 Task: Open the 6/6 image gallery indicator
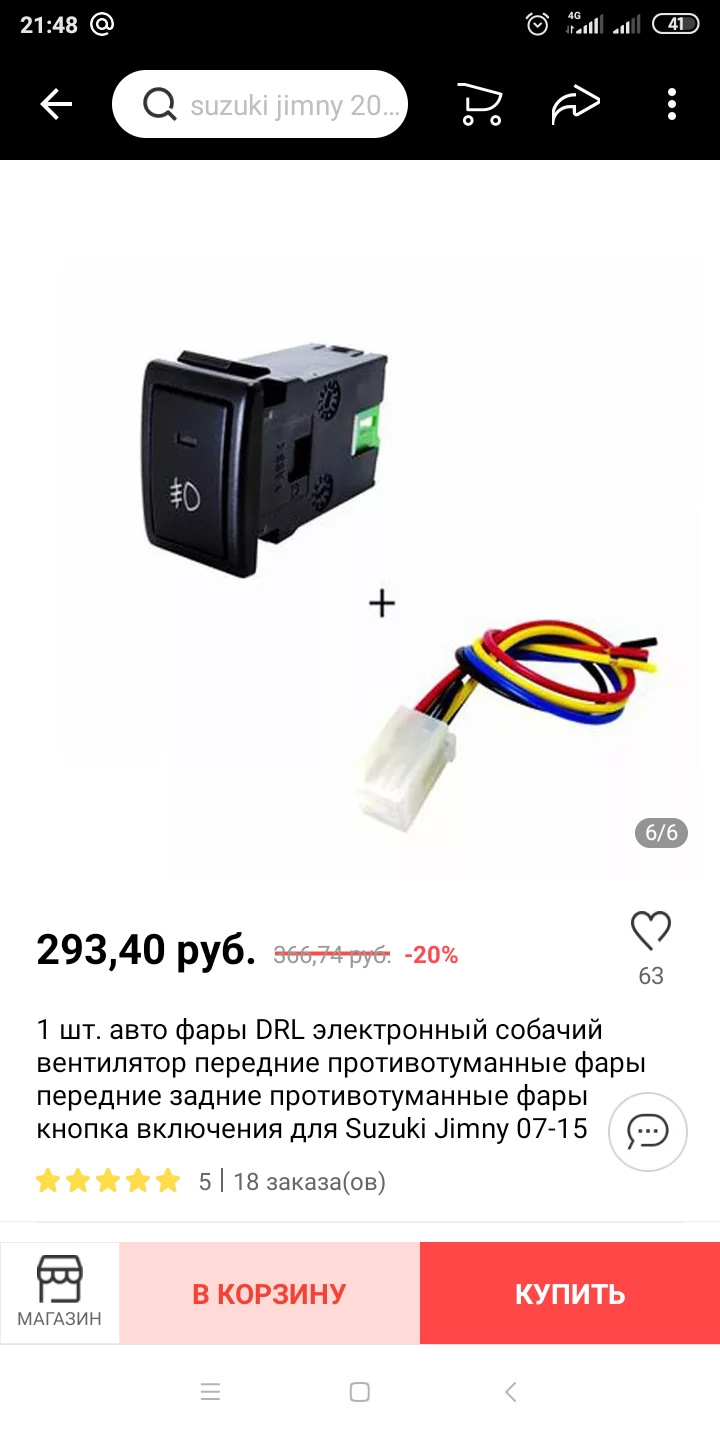pyautogui.click(x=662, y=832)
